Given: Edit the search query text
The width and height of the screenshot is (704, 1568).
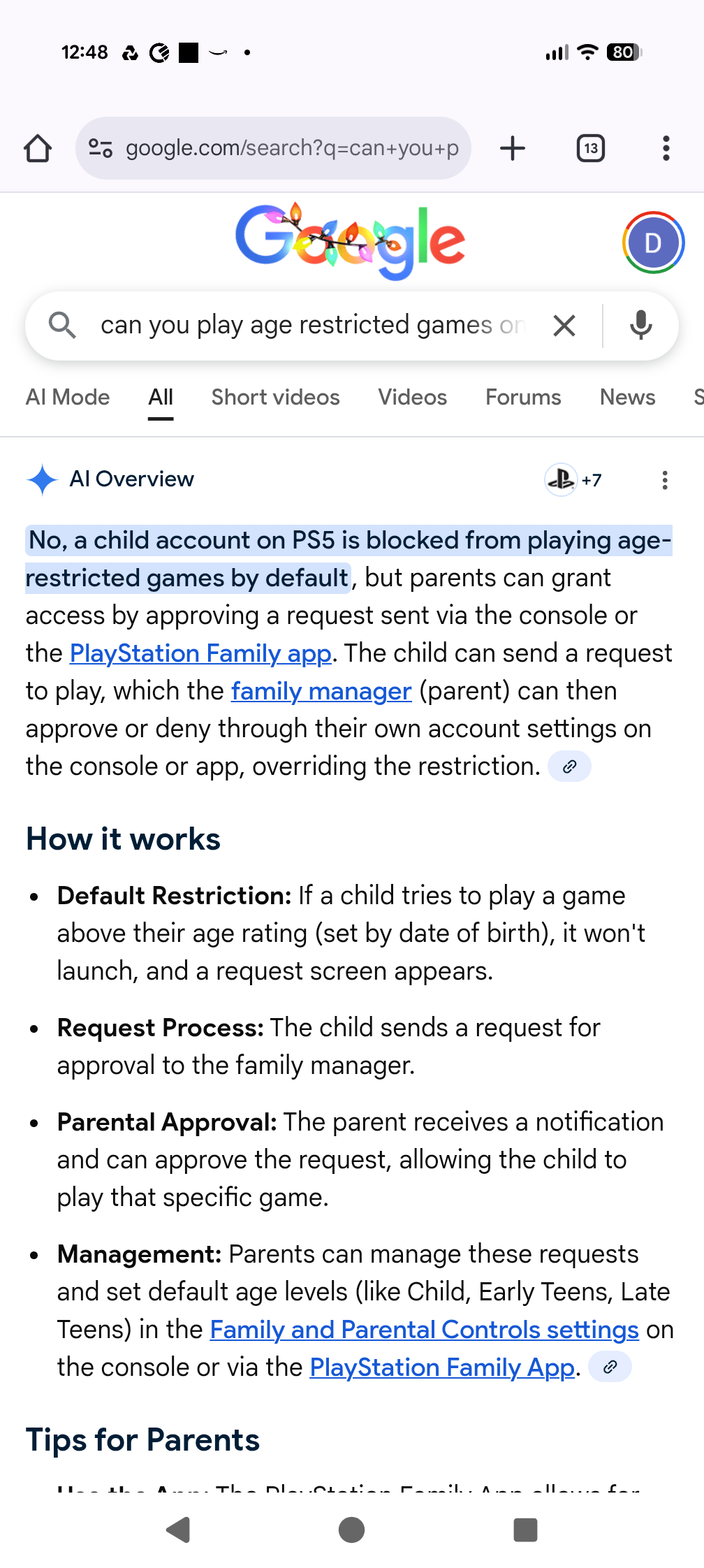Looking at the screenshot, I should tap(307, 326).
